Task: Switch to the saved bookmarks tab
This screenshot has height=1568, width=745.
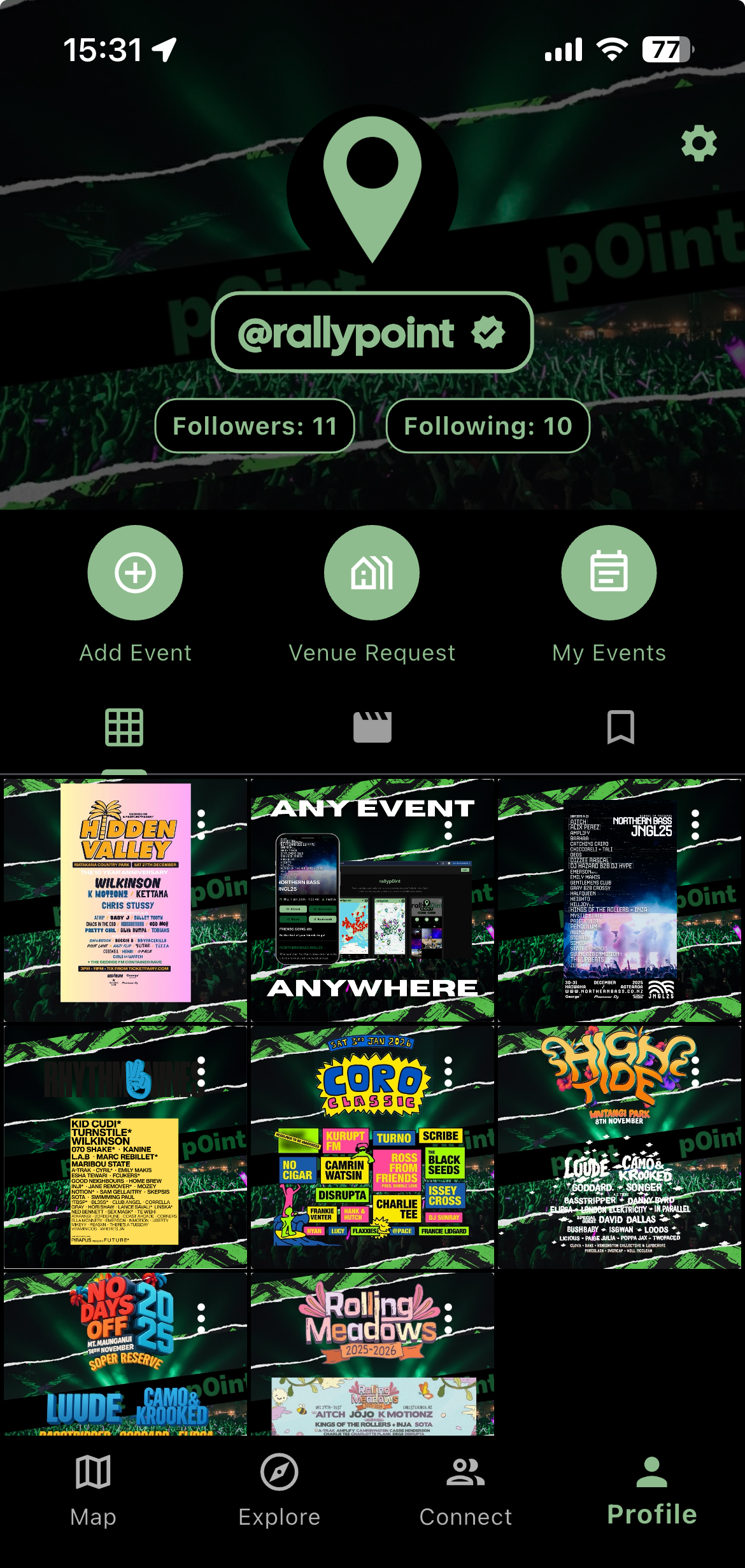Action: click(621, 727)
